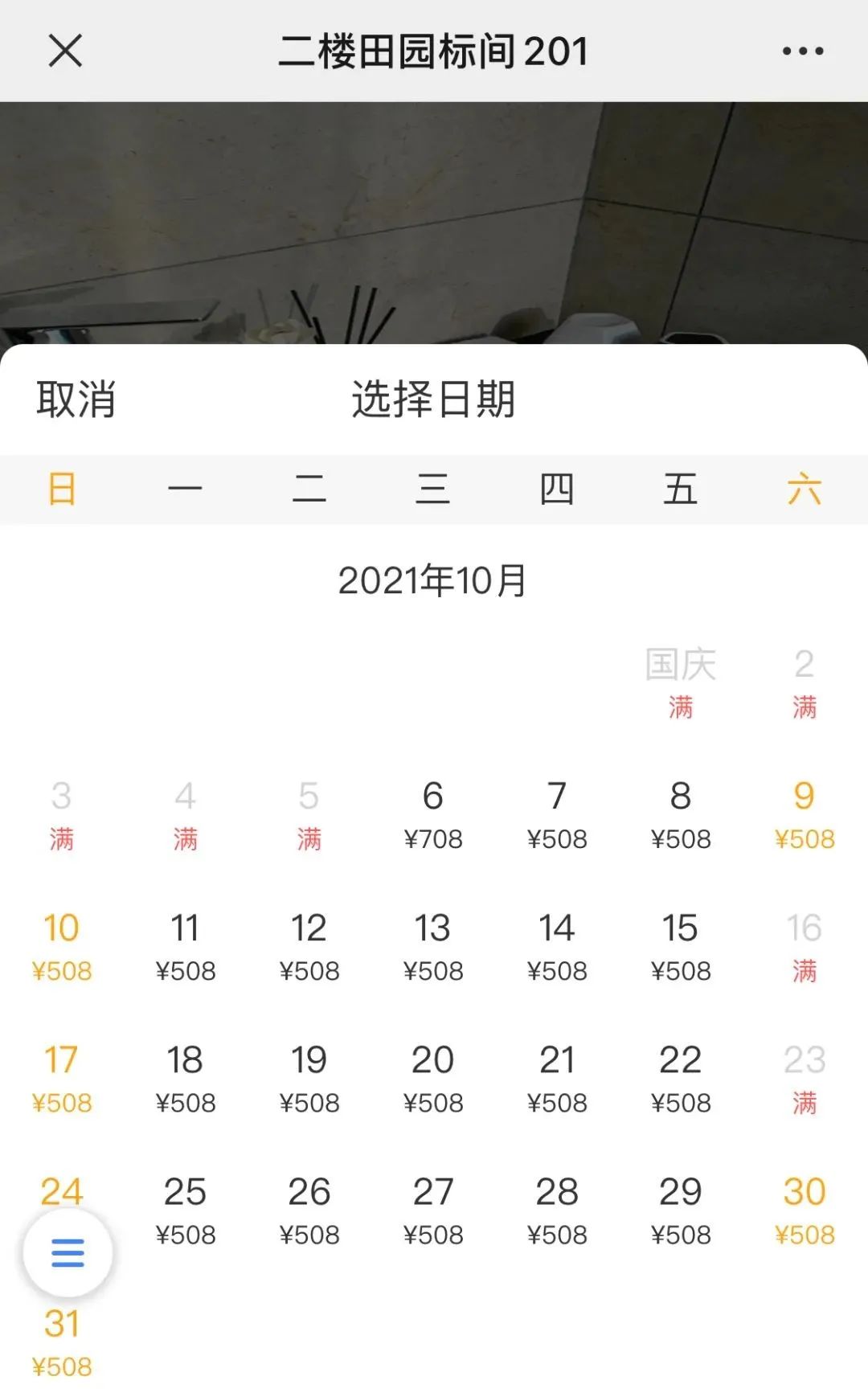
Task: Pick October 18 at ¥508
Action: (x=185, y=1078)
